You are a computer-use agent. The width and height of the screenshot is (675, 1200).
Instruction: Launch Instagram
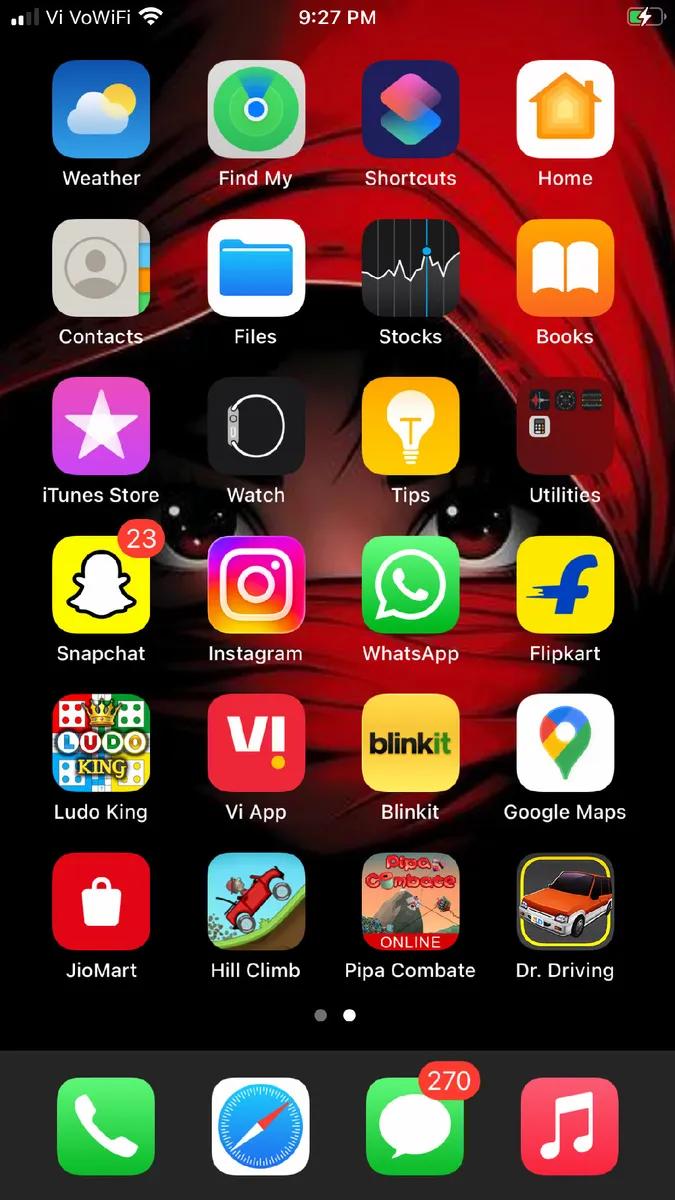pyautogui.click(x=256, y=585)
